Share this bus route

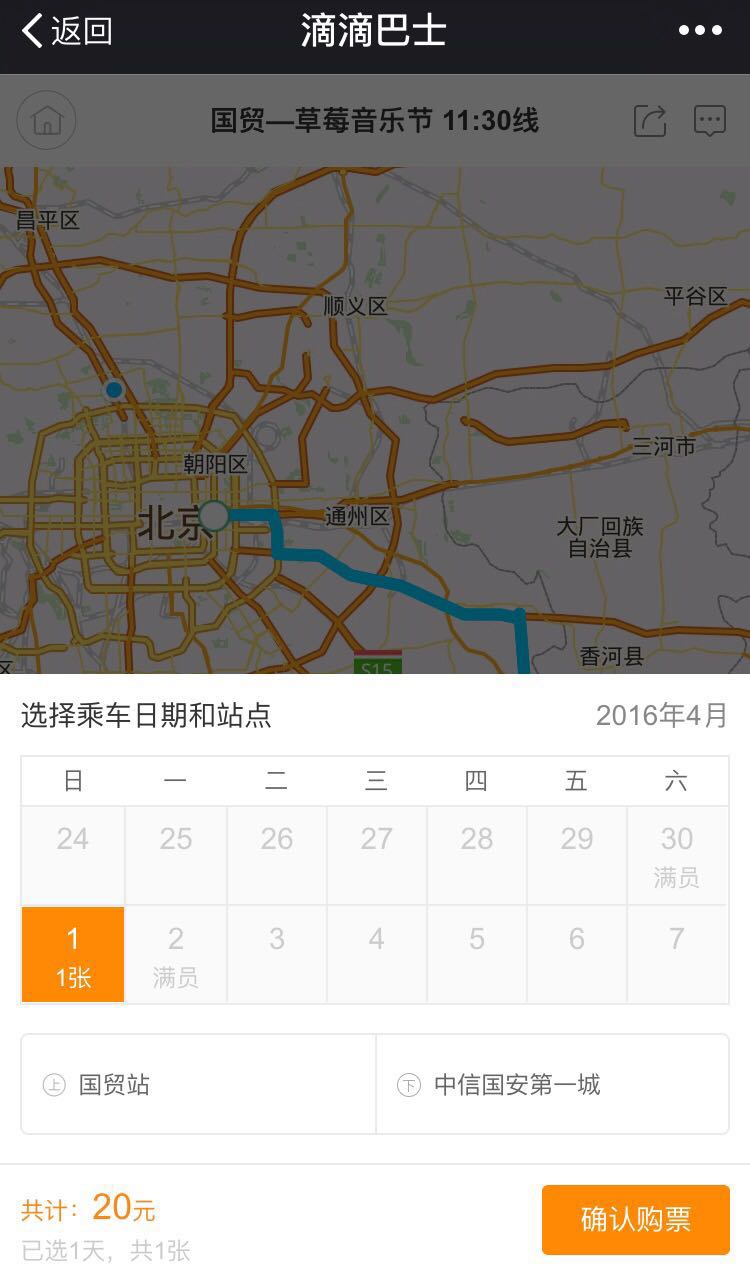point(650,121)
